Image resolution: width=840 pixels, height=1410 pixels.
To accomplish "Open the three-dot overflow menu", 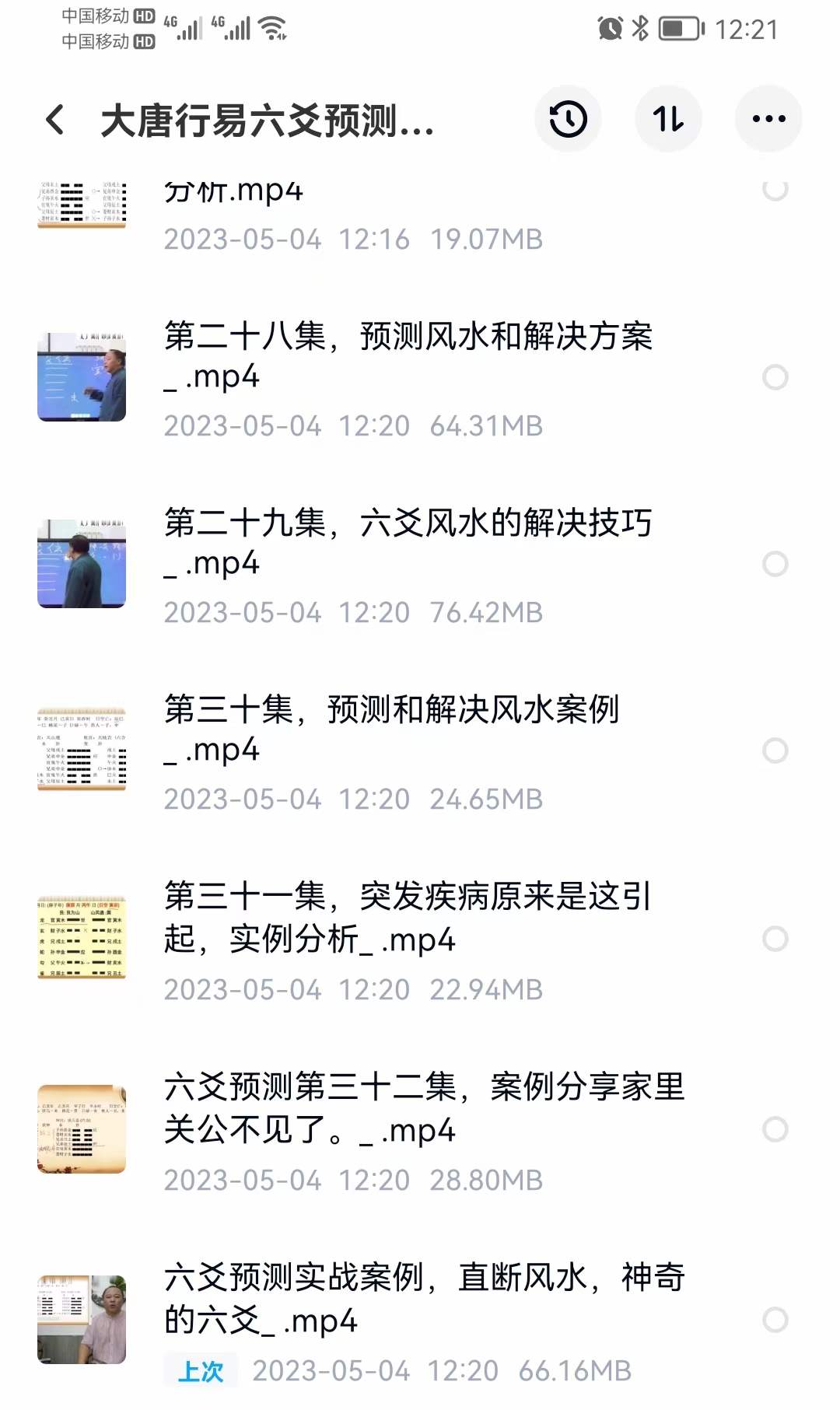I will point(768,119).
